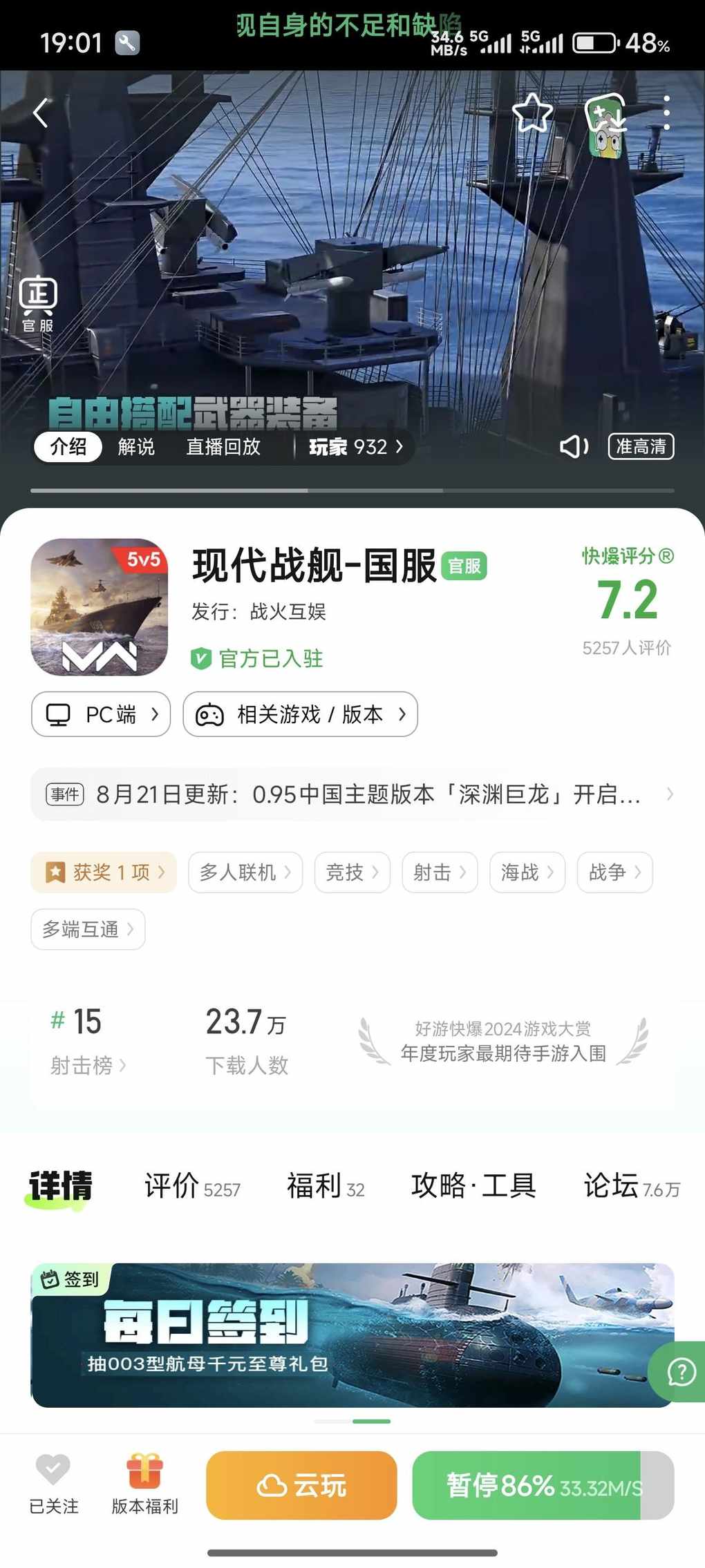The image size is (705, 1568).
Task: Open the 多人联机 tag
Action: coord(245,872)
